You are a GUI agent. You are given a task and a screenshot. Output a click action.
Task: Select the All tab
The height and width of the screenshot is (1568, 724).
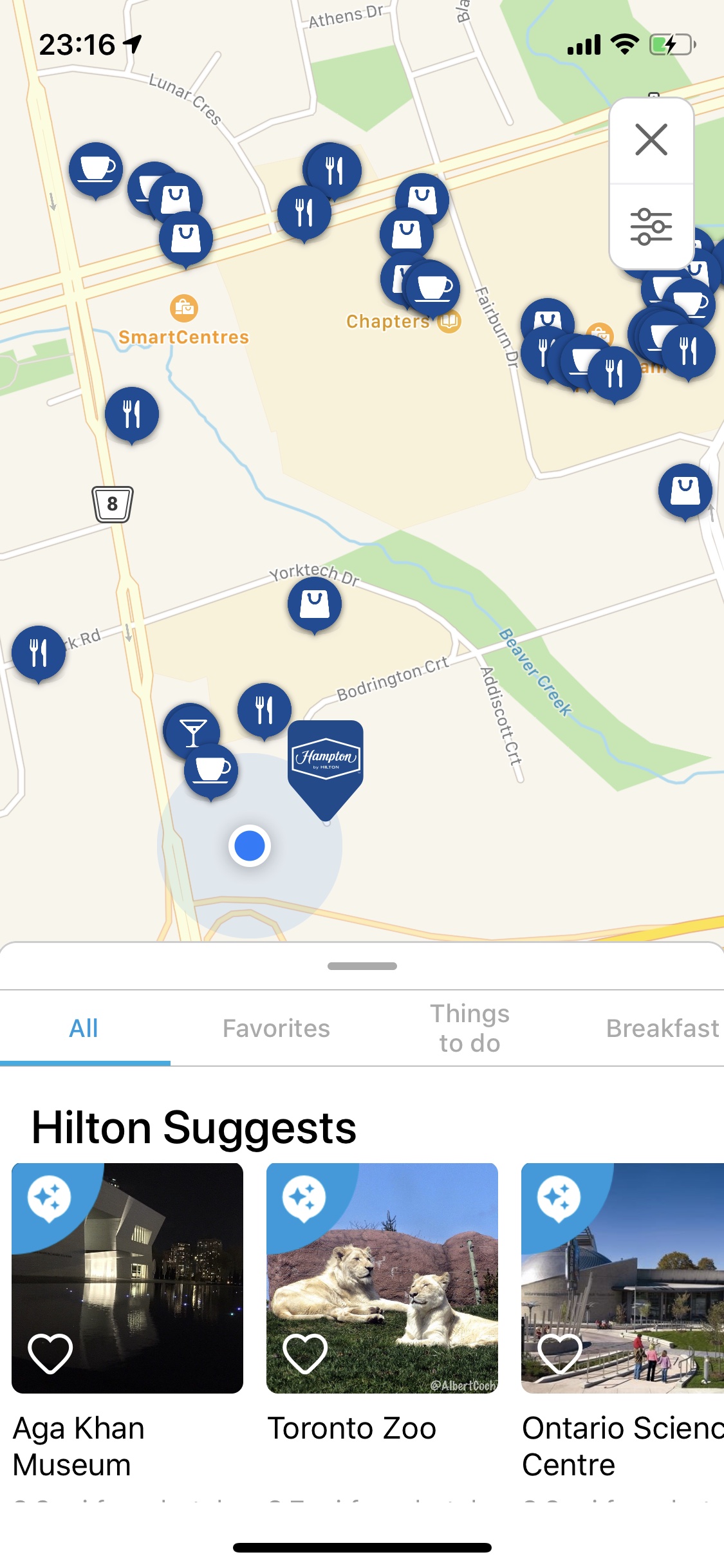click(x=84, y=1028)
